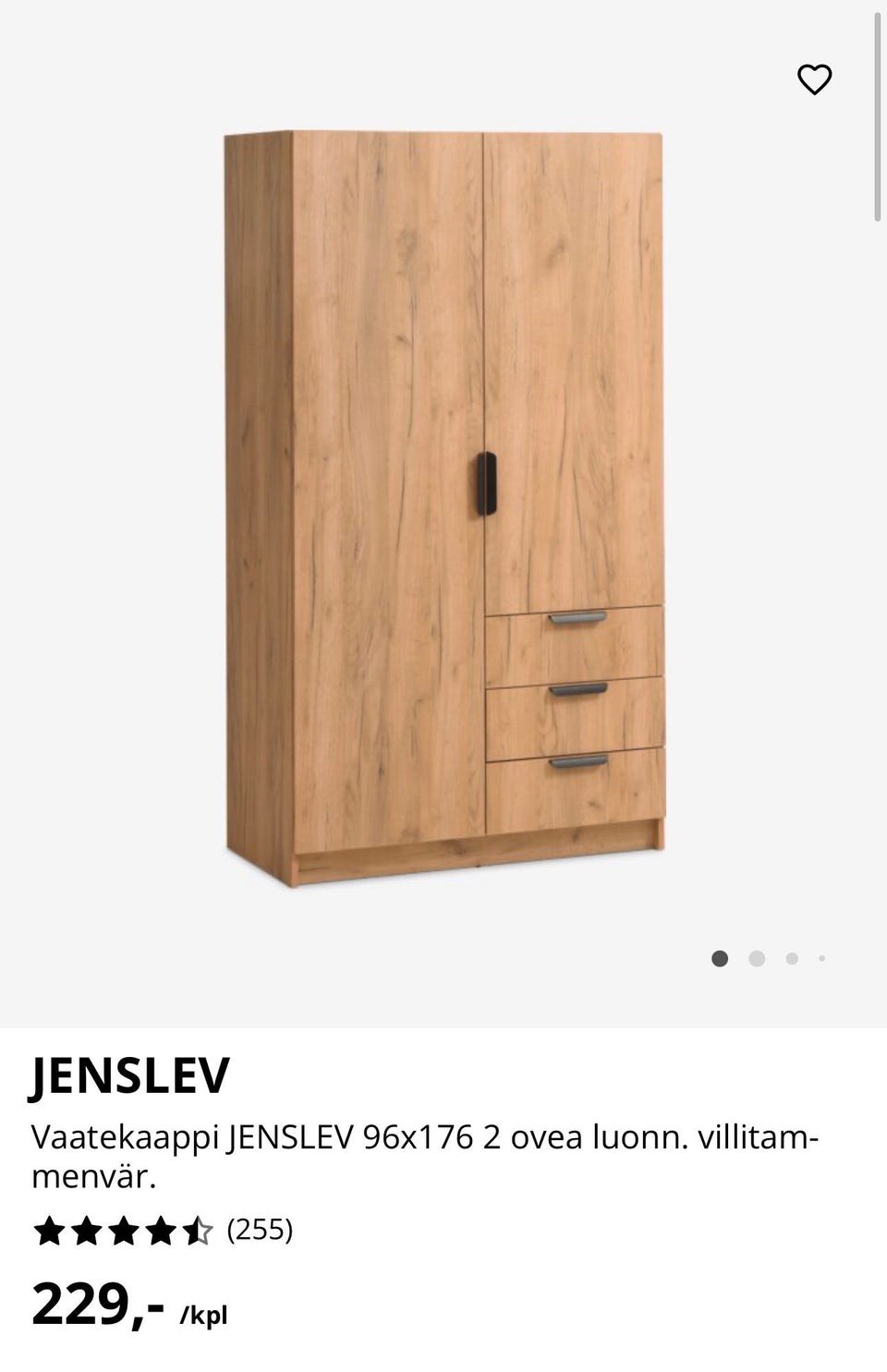Jump to the second image dot

pos(757,958)
